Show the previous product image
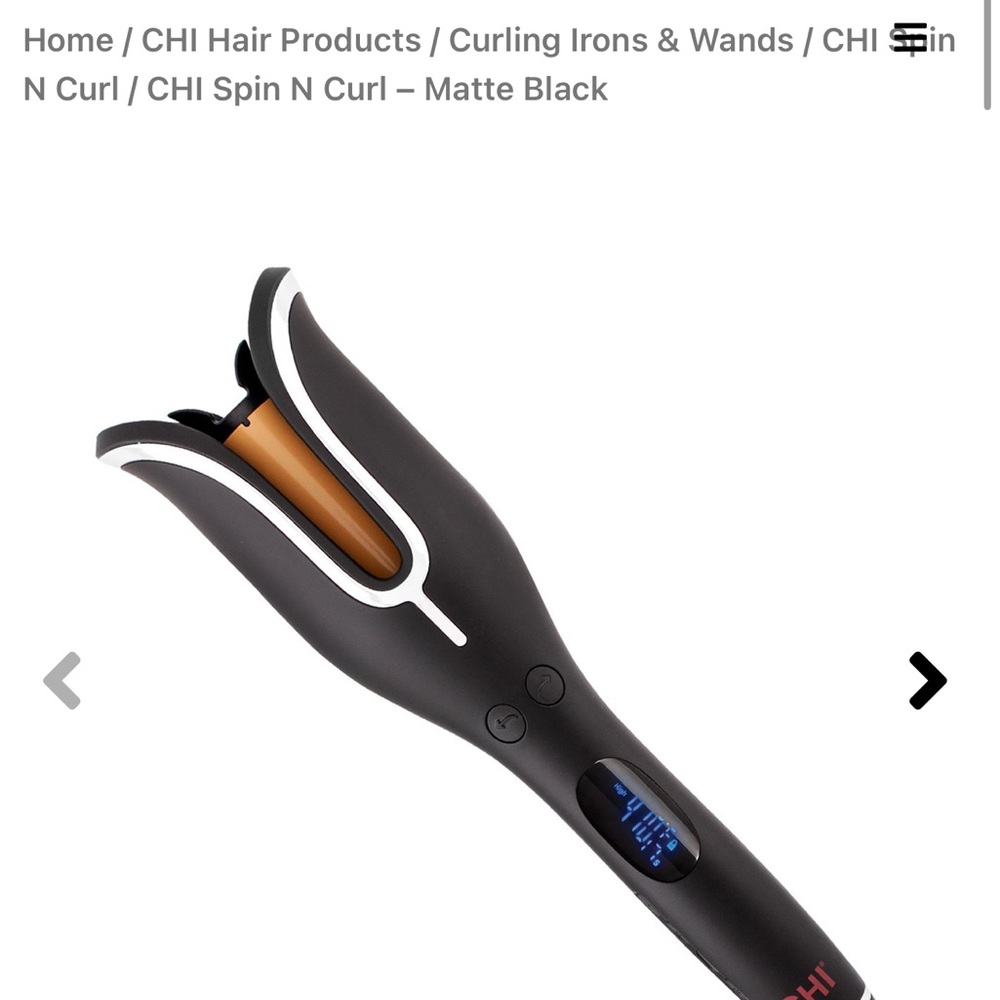Screen dimensions: 1000x1000 point(62,681)
